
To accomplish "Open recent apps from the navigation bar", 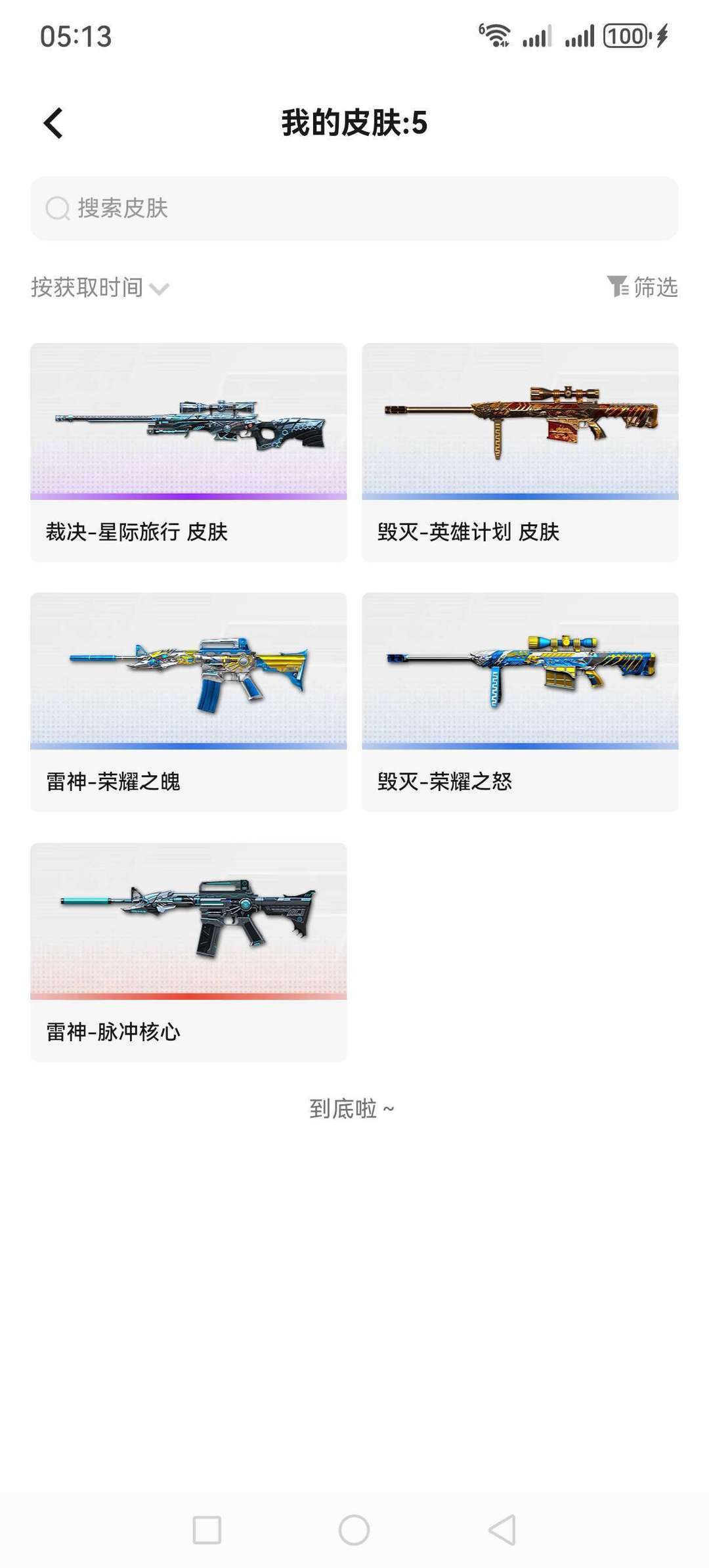I will [207, 1530].
